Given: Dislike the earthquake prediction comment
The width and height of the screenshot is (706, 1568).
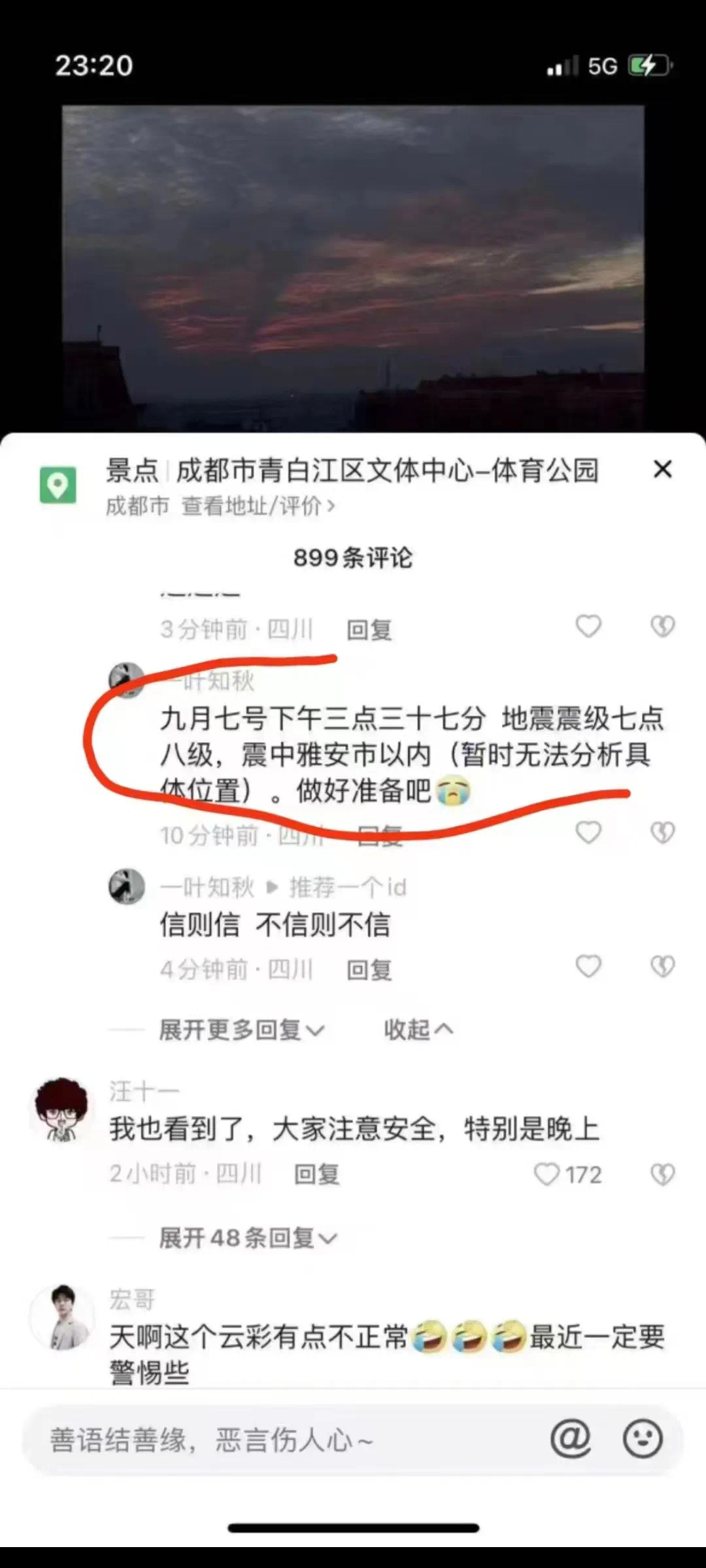Looking at the screenshot, I should click(662, 832).
